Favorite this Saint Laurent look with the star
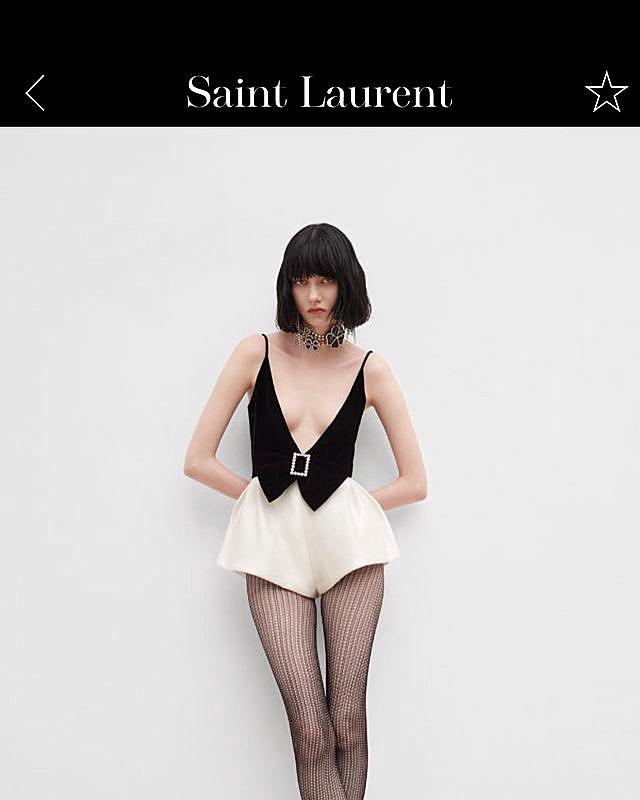 pyautogui.click(x=605, y=92)
